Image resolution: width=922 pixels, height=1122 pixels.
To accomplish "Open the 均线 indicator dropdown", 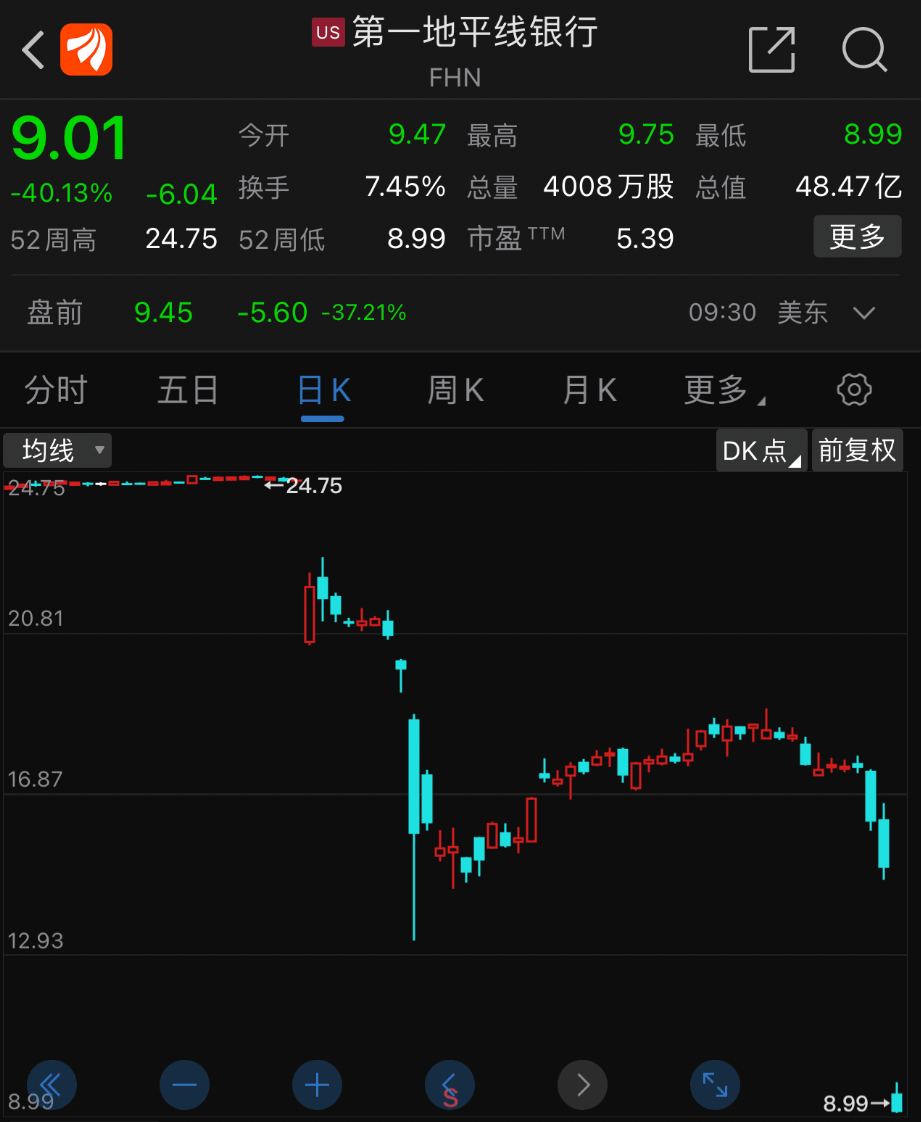I will coord(57,450).
